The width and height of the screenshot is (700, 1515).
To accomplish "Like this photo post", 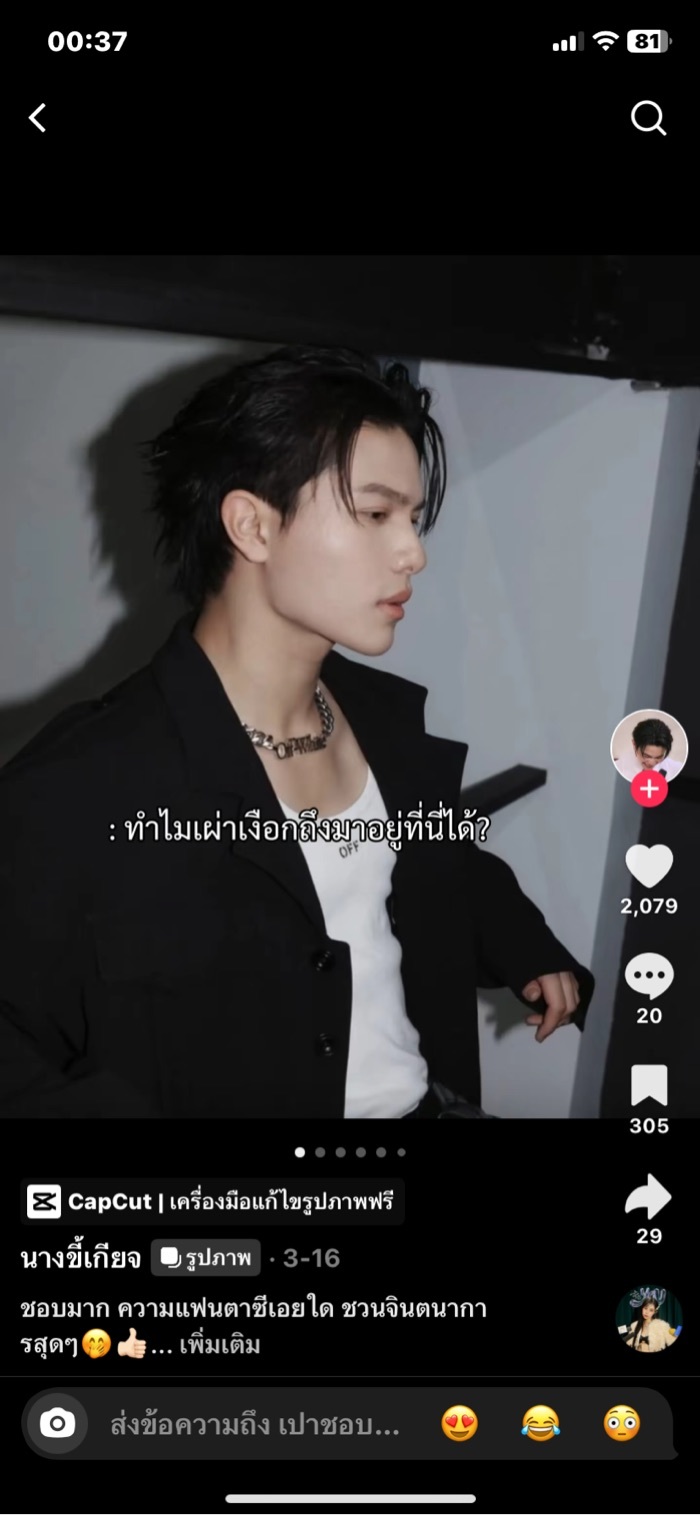I will click(x=649, y=866).
